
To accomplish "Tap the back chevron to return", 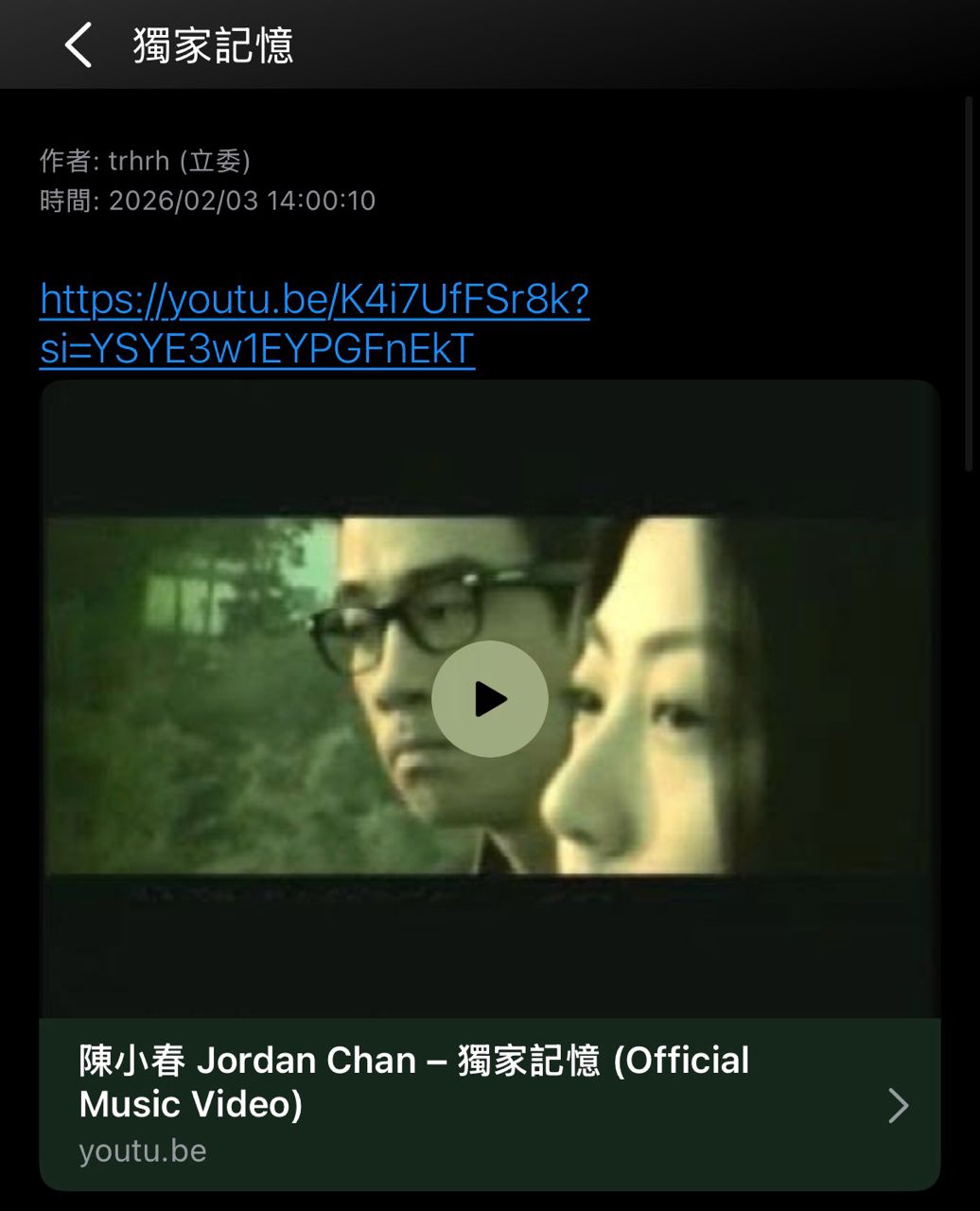I will tap(79, 44).
